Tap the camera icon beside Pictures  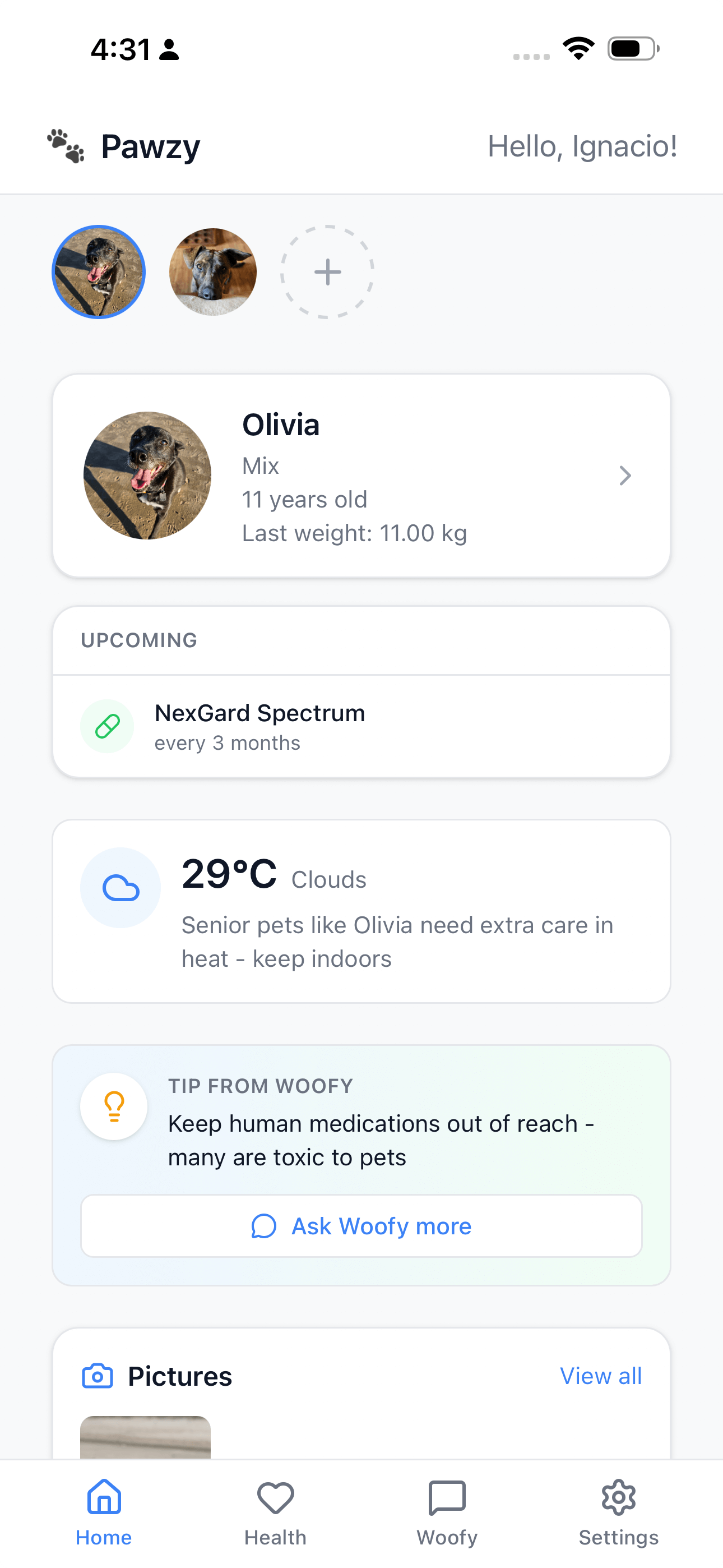(x=99, y=1376)
